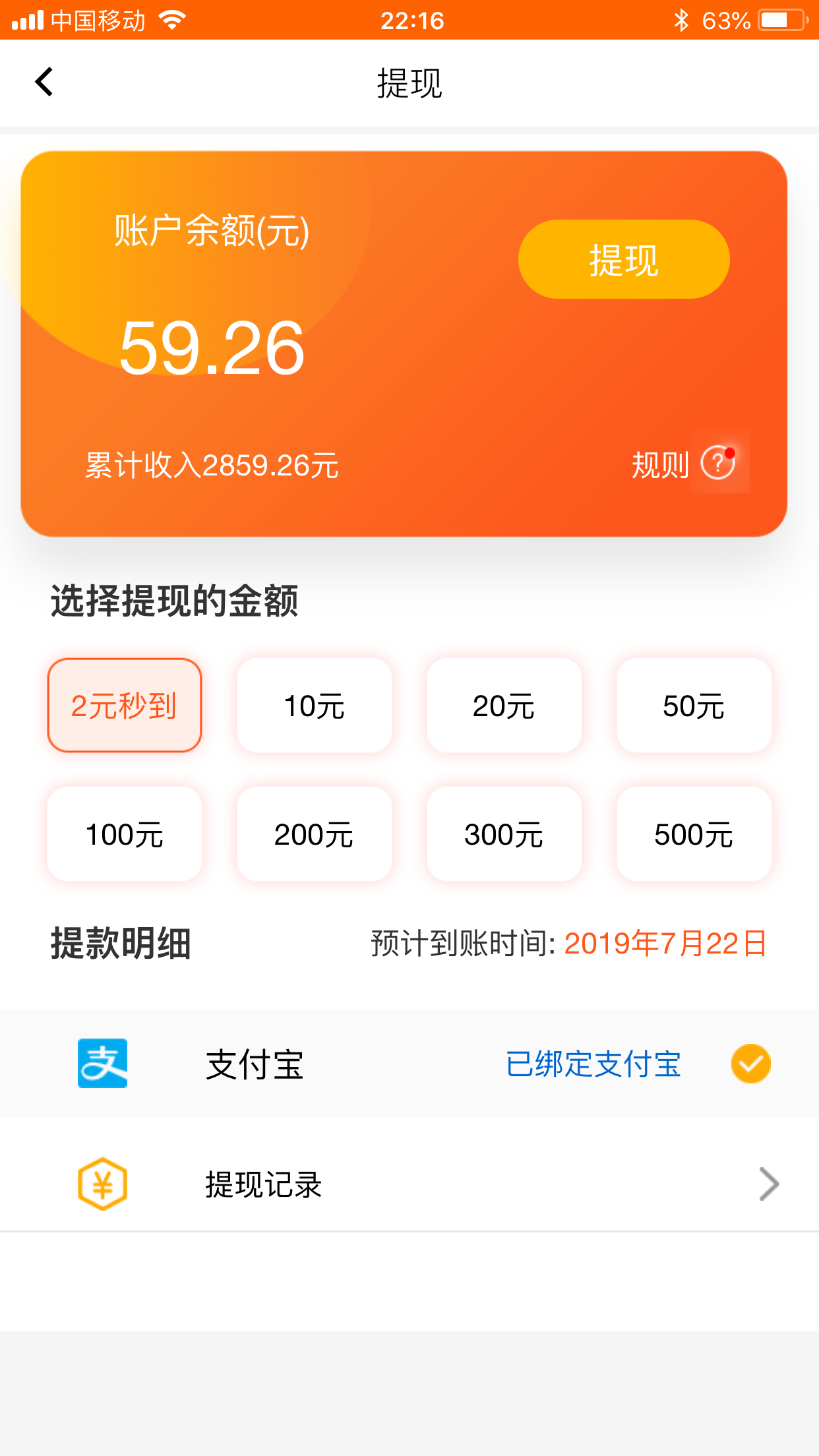The image size is (819, 1456).
Task: Click the Alipay 支付宝 icon
Action: [x=102, y=1064]
